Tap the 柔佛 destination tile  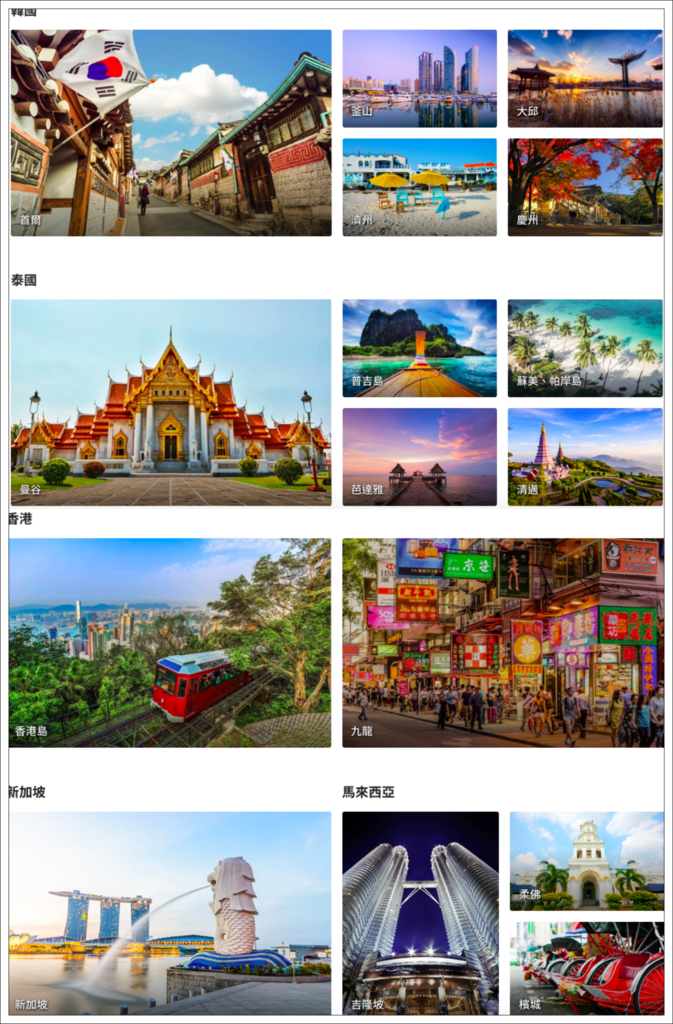(586, 860)
